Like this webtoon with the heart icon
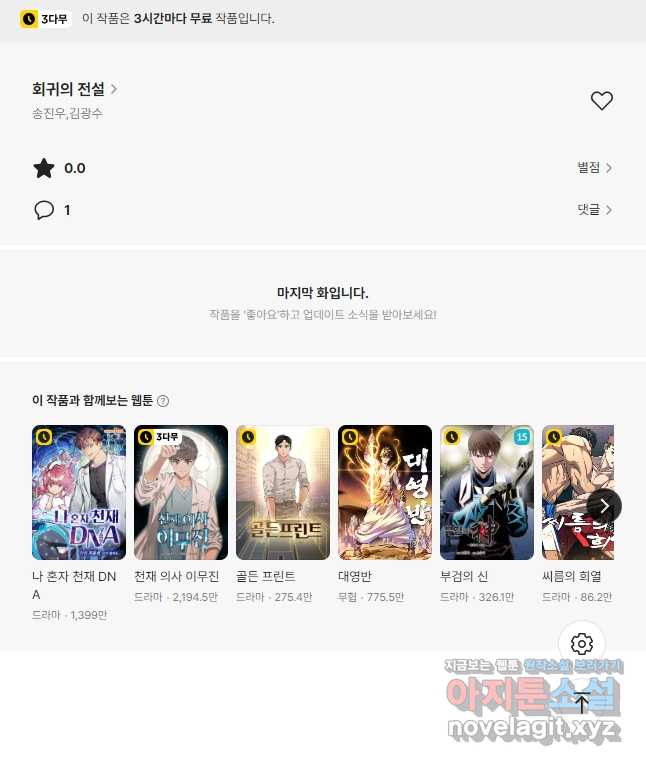646x766 pixels. [601, 100]
